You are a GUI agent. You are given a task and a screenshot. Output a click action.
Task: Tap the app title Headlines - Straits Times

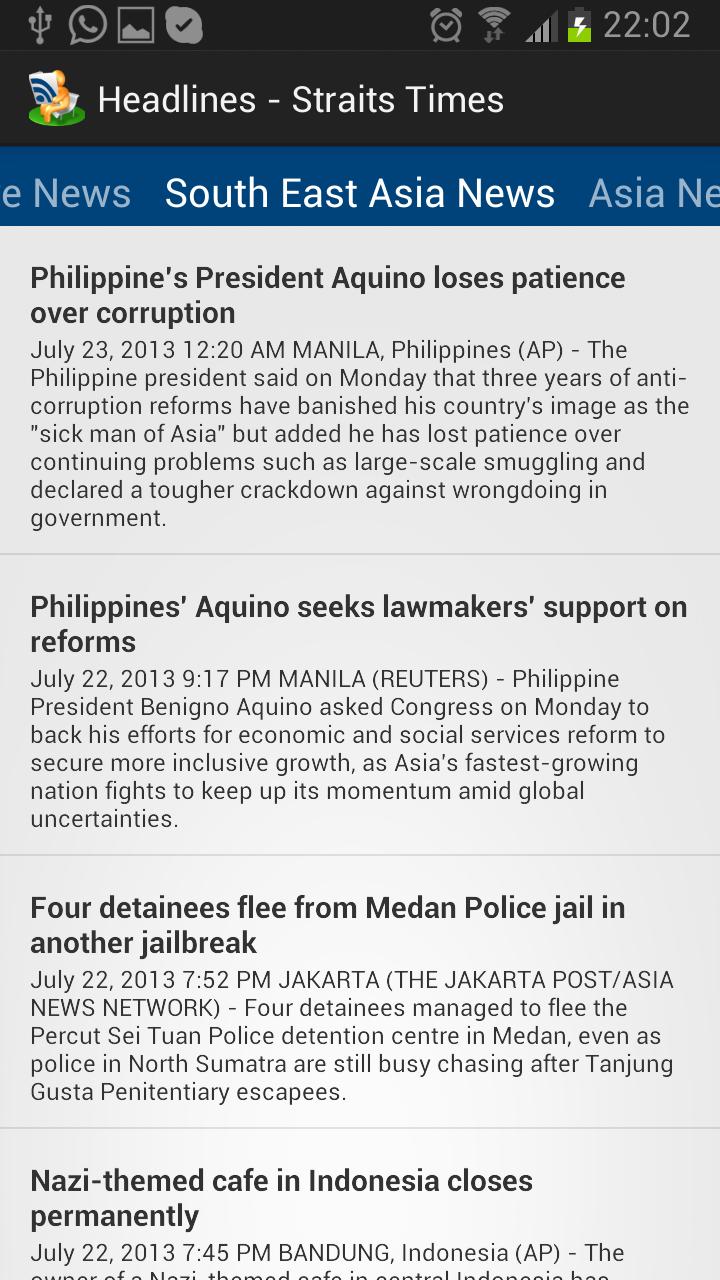click(299, 98)
